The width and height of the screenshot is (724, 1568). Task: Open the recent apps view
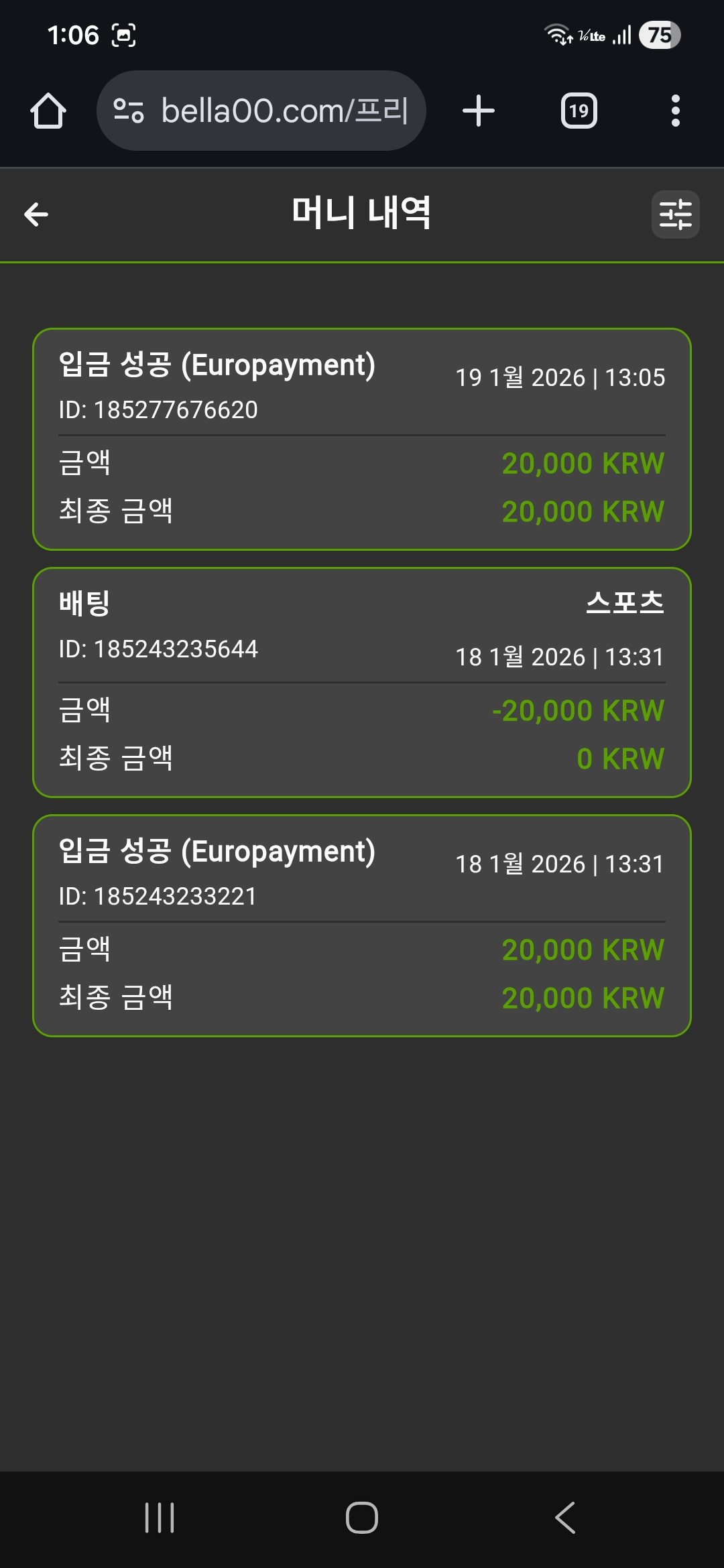(x=160, y=1518)
